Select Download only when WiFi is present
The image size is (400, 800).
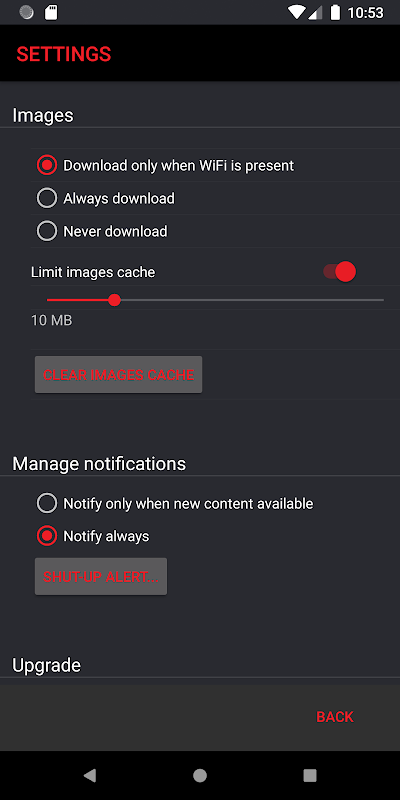(165, 165)
